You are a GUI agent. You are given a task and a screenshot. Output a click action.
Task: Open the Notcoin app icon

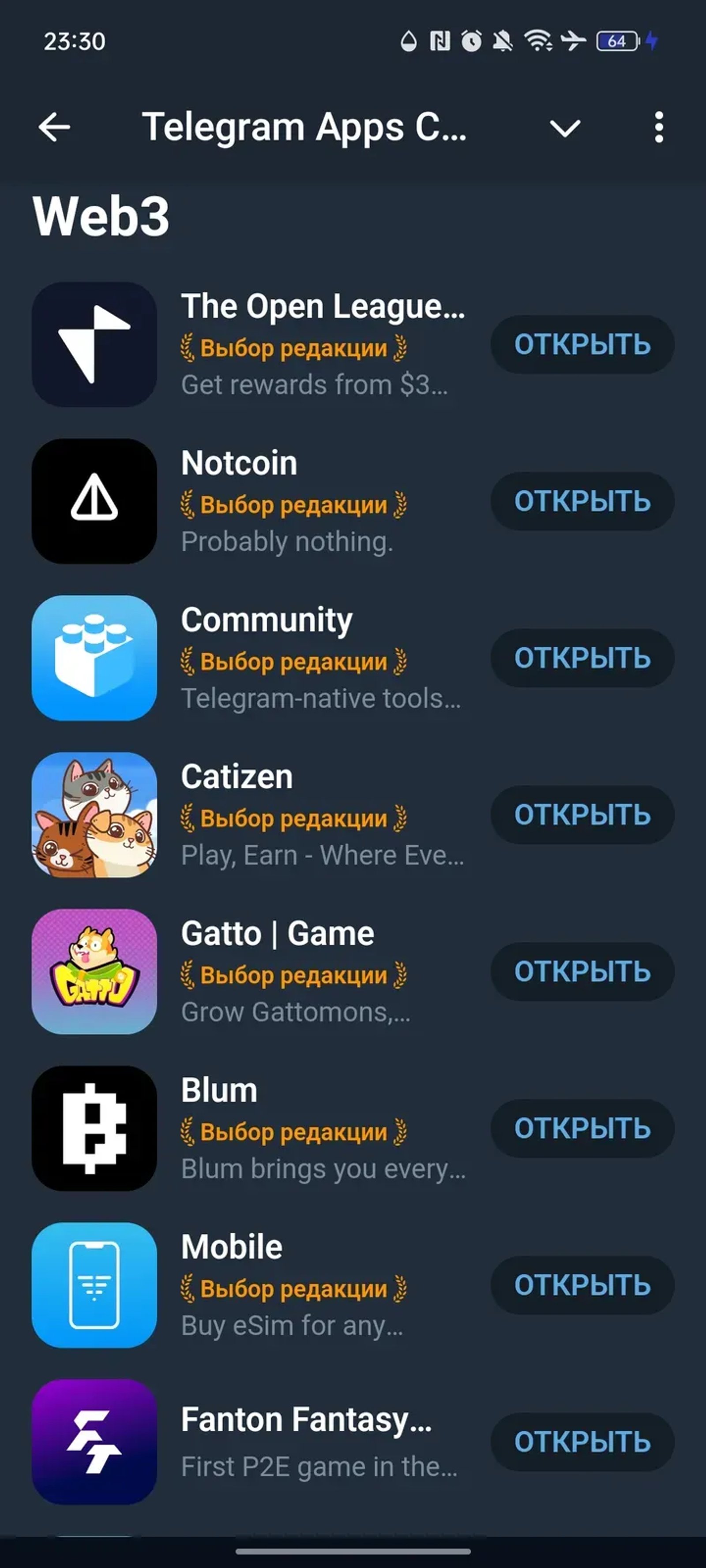93,500
